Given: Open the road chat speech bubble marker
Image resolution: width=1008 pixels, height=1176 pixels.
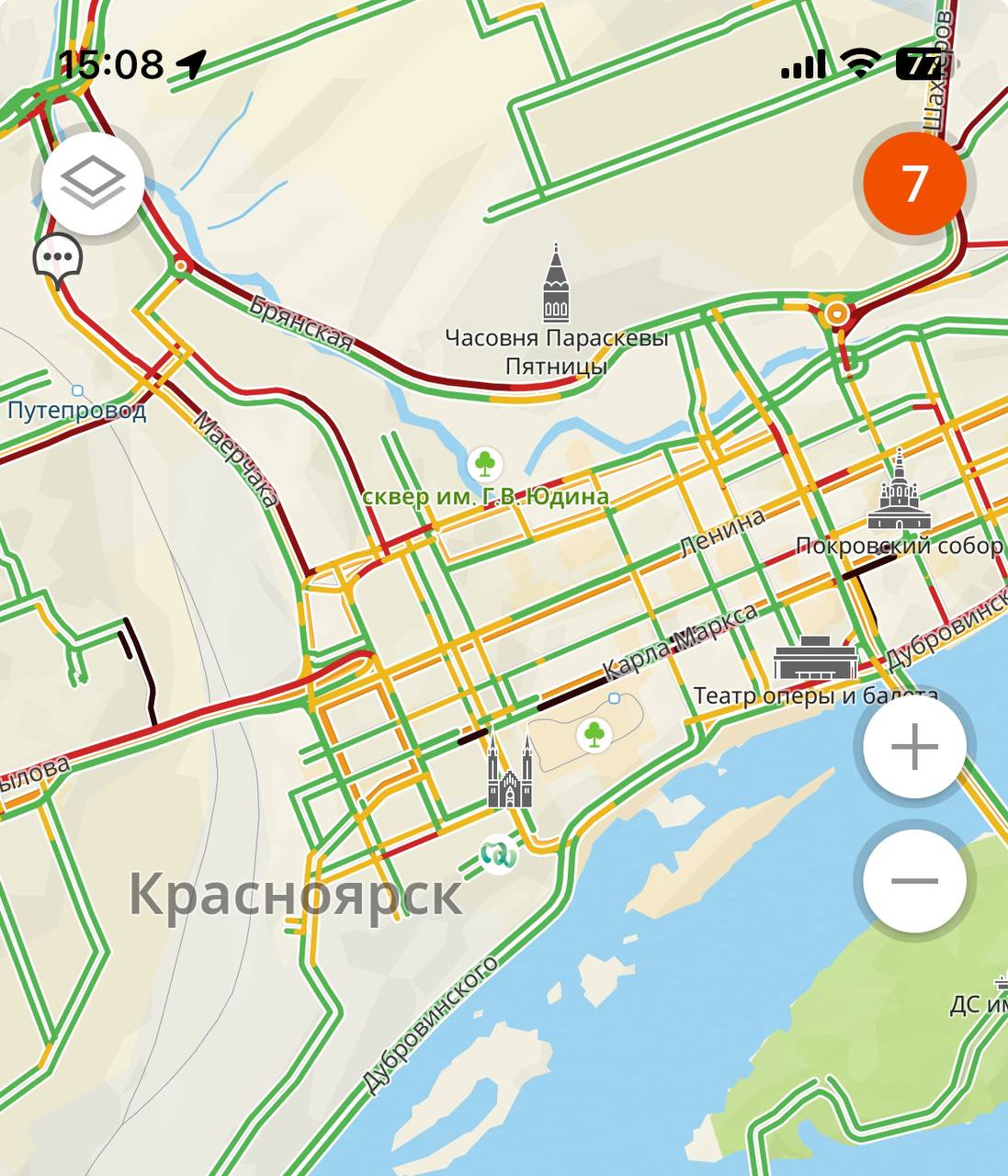Looking at the screenshot, I should [59, 261].
